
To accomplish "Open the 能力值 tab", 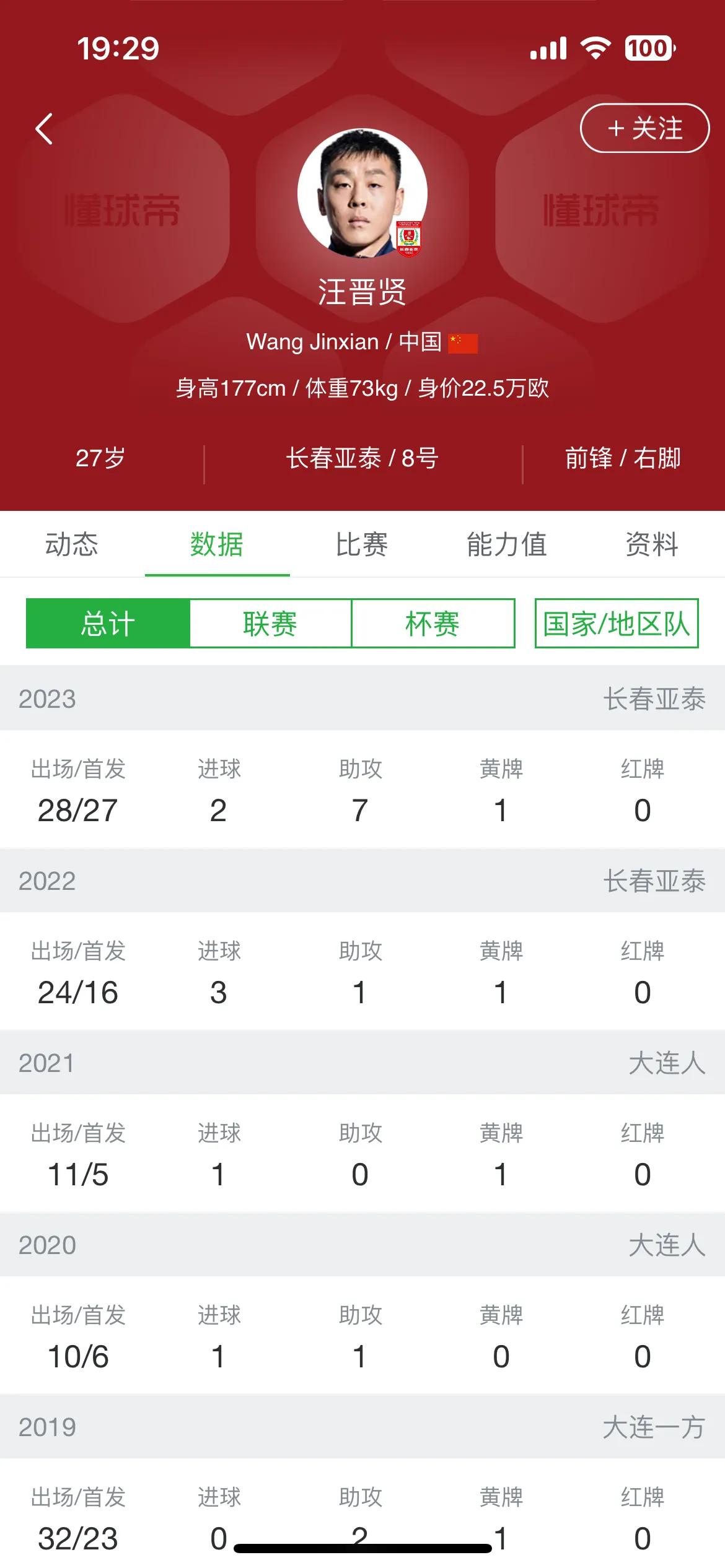I will pos(507,544).
